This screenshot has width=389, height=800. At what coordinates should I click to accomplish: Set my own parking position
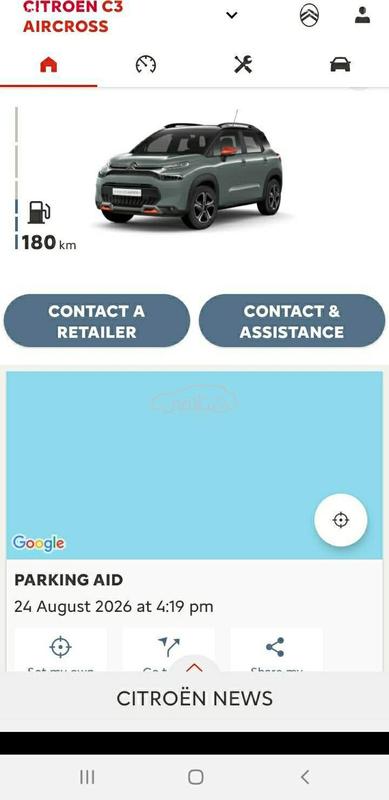(x=61, y=651)
